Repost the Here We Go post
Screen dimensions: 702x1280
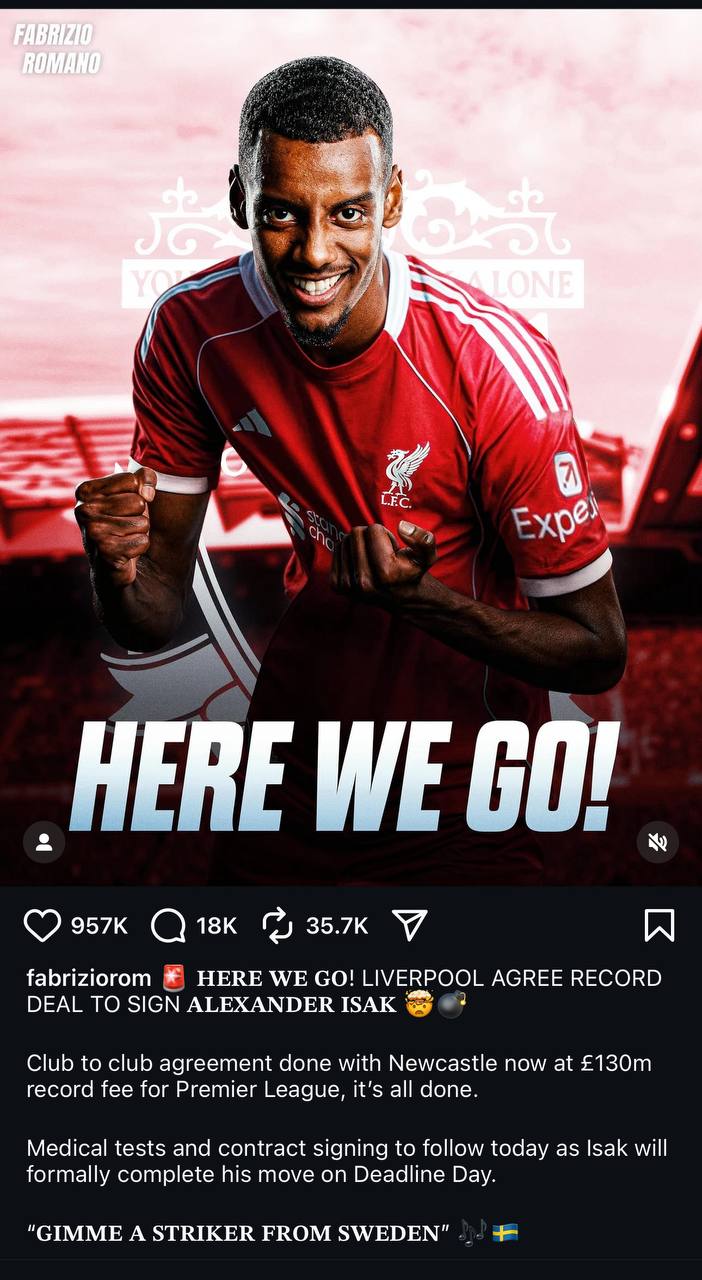point(277,926)
